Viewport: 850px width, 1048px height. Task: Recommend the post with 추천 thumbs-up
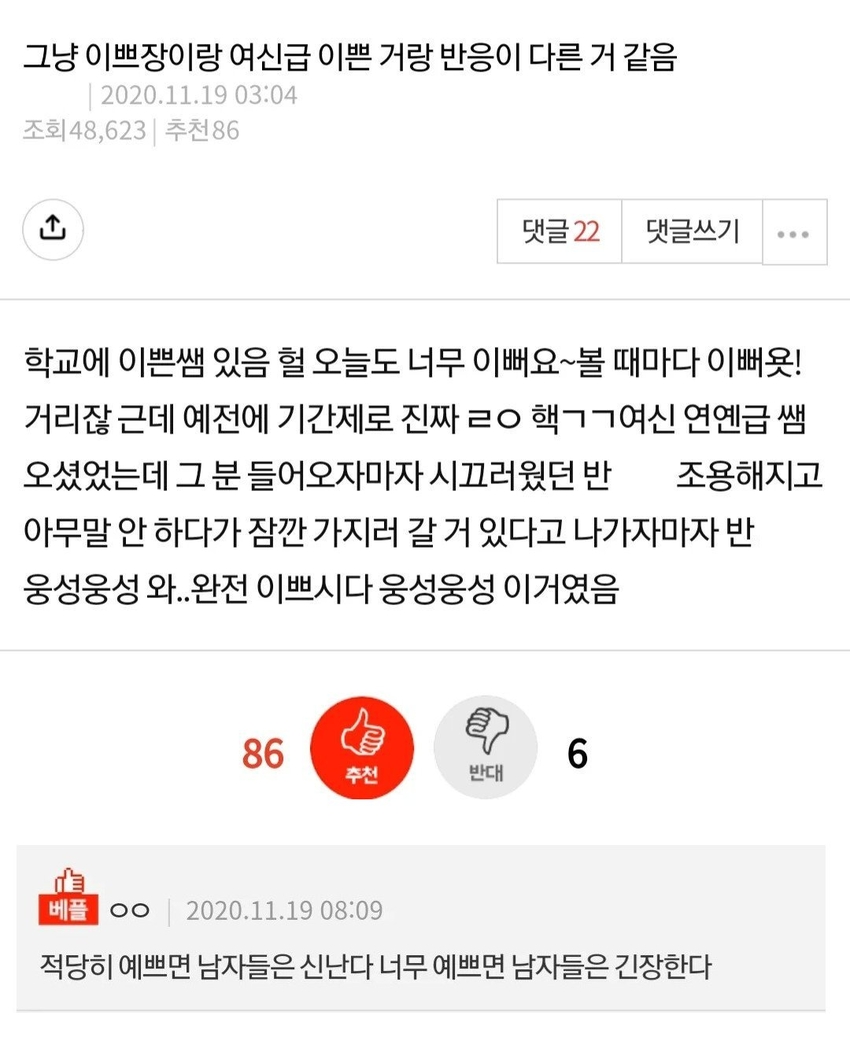click(x=362, y=748)
